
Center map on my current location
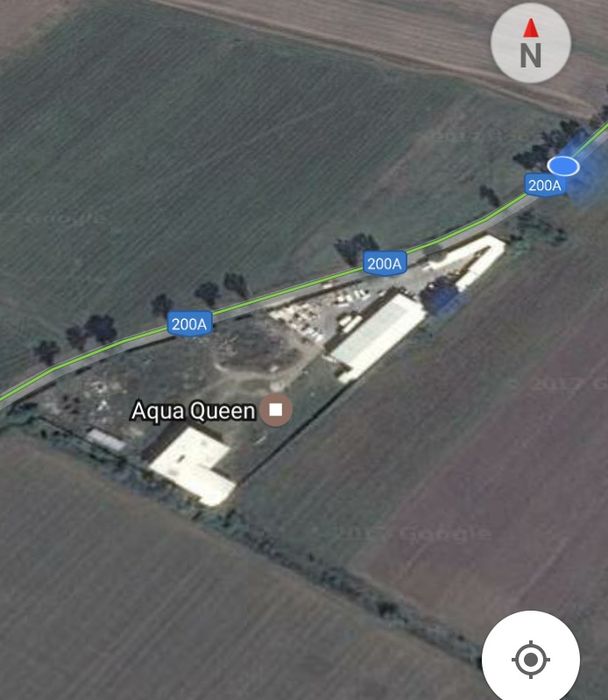point(531,658)
